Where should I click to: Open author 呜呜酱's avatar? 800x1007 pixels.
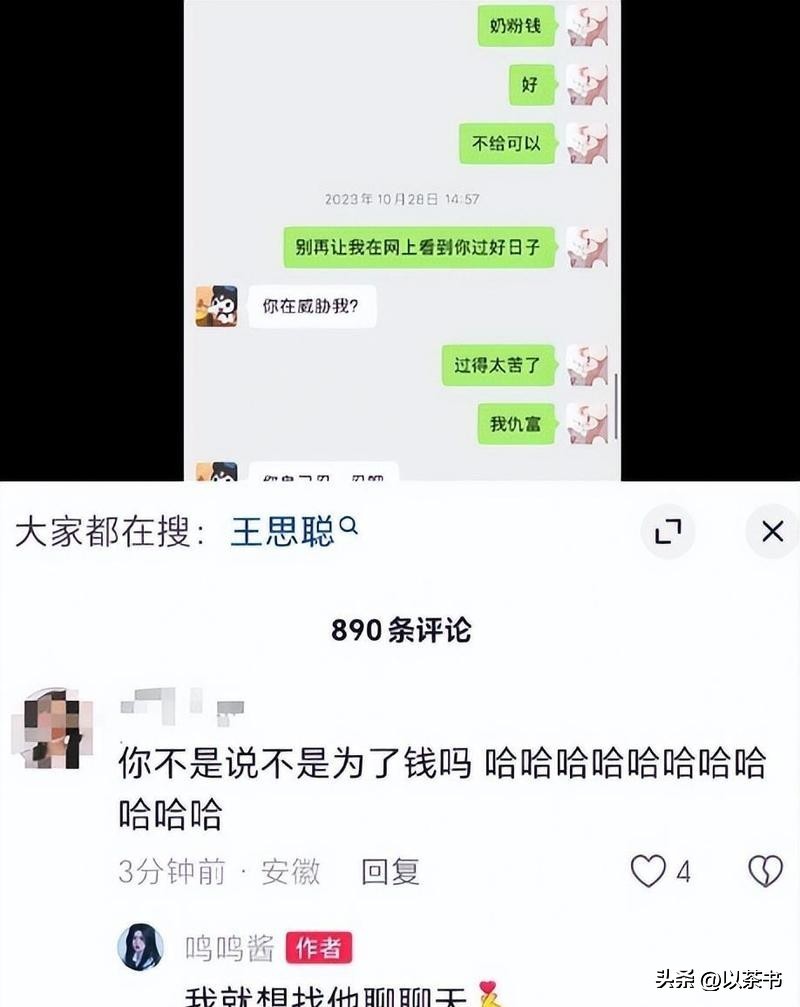click(140, 946)
